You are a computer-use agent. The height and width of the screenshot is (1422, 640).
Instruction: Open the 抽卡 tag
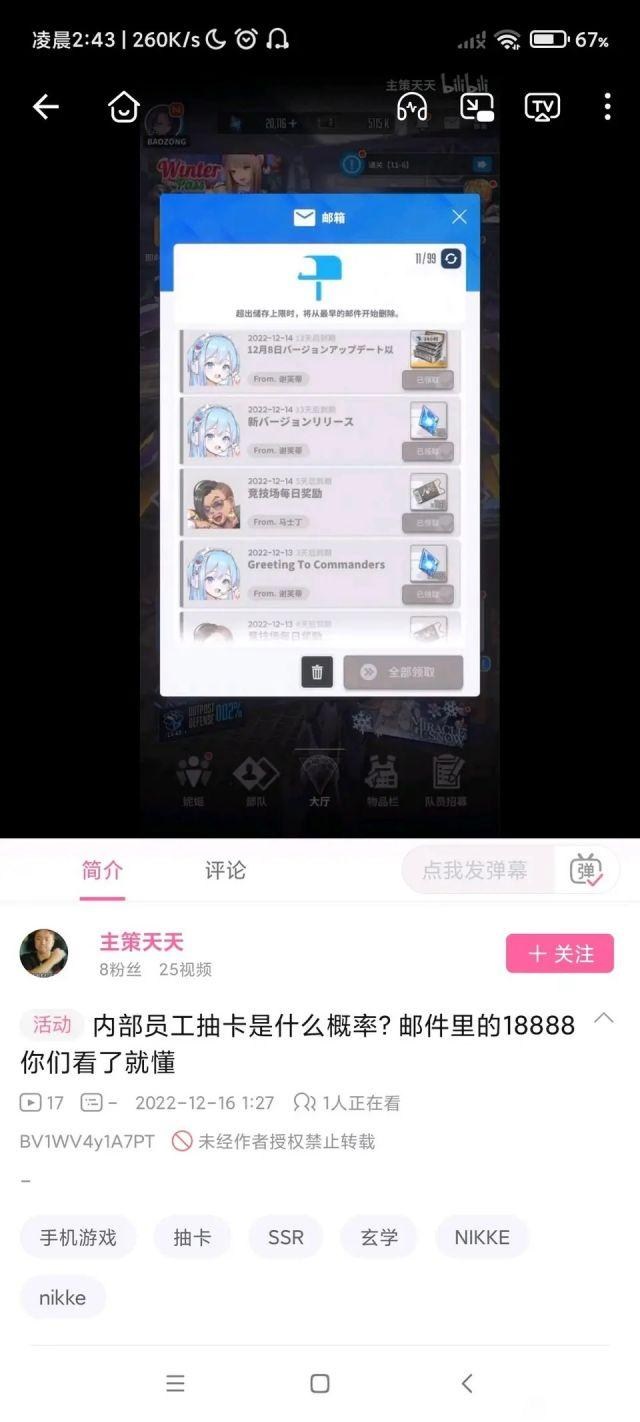[x=192, y=1237]
